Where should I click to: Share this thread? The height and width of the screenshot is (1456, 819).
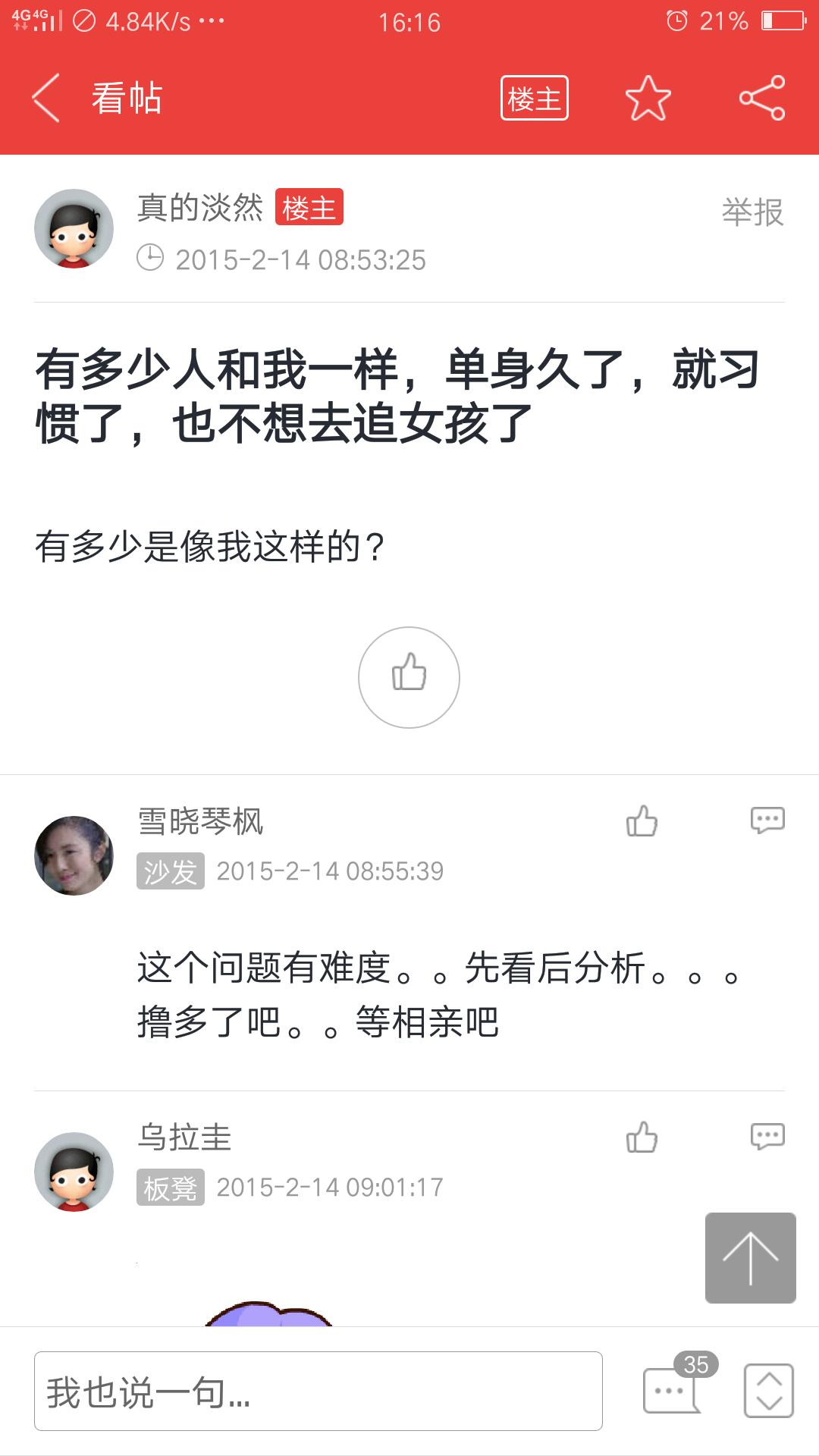pos(761,99)
